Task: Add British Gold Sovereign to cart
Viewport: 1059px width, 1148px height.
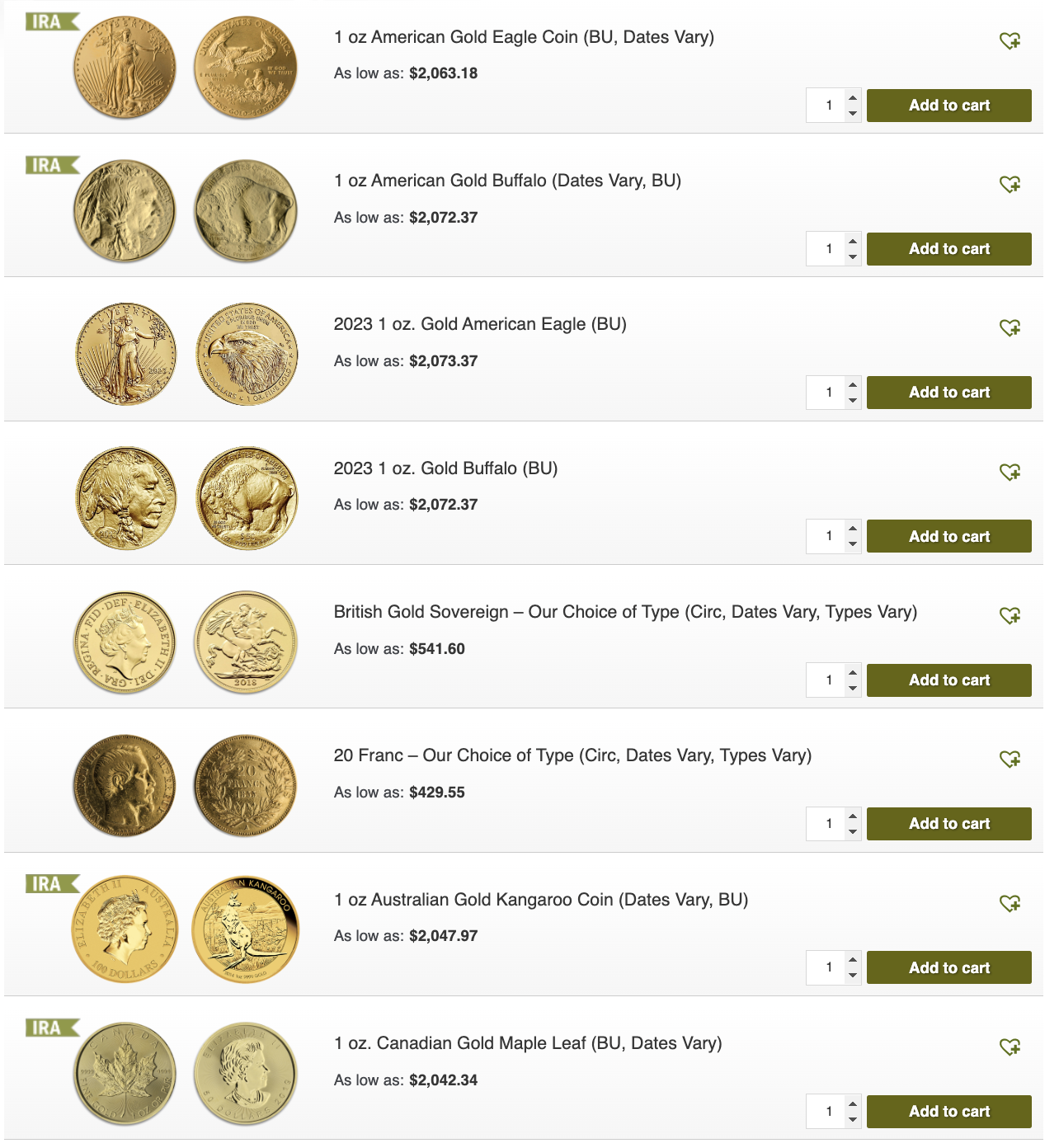Action: (948, 680)
